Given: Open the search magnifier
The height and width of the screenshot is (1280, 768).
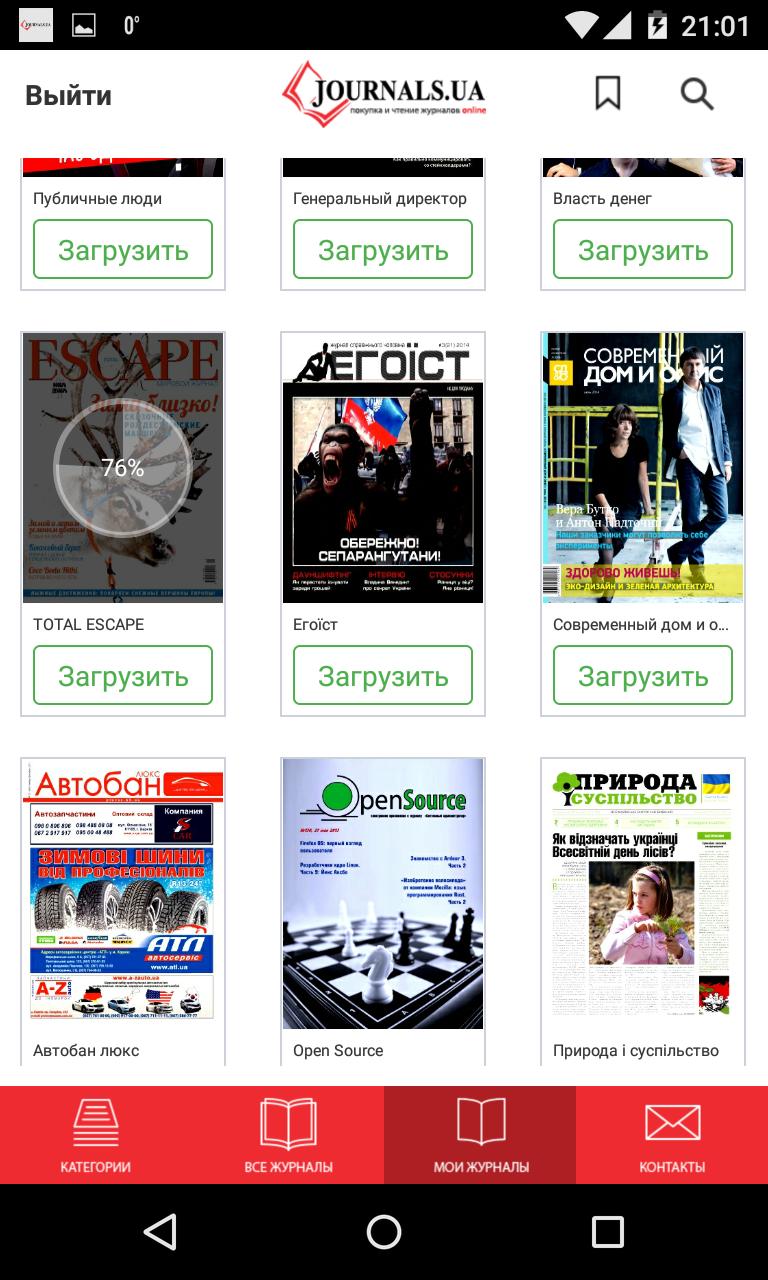Looking at the screenshot, I should pos(696,94).
